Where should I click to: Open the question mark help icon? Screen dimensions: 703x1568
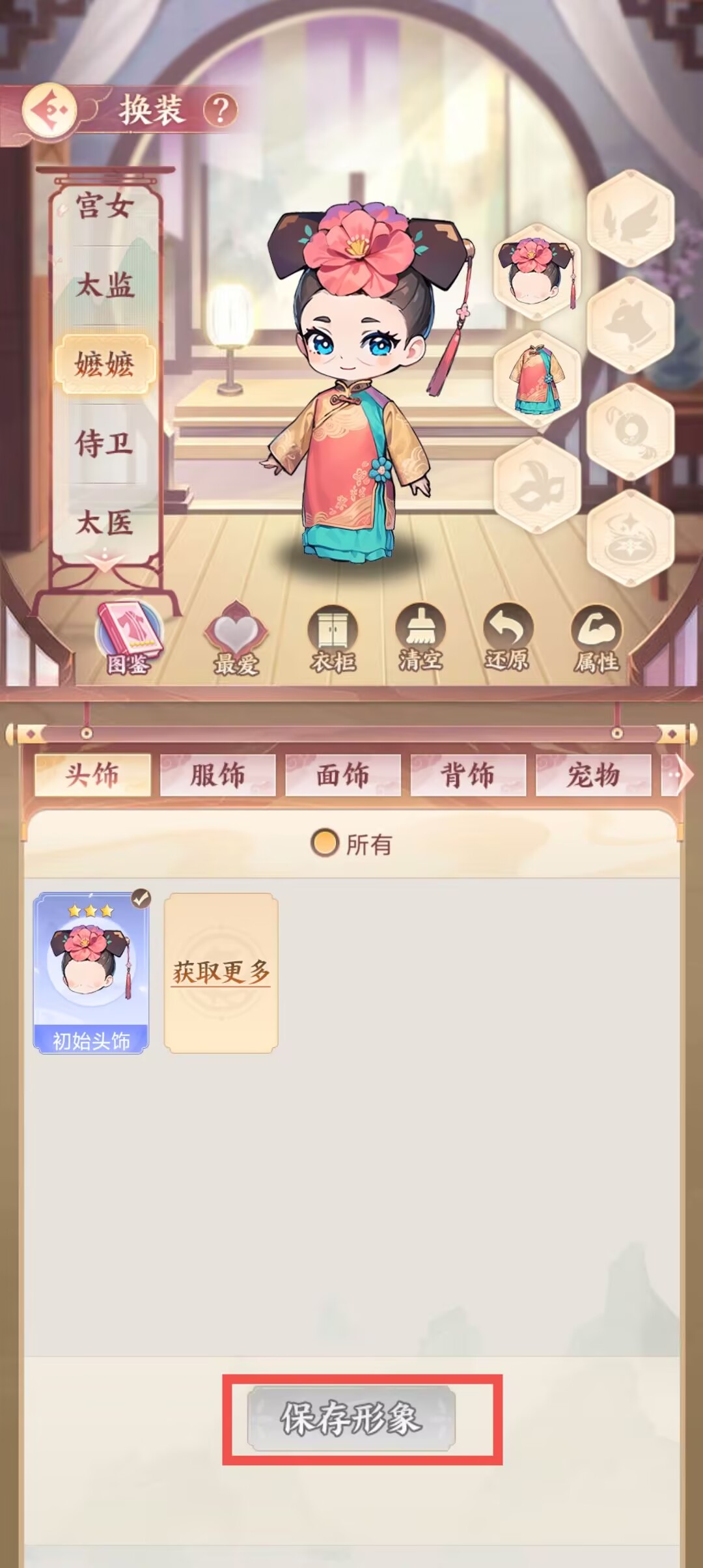(221, 110)
